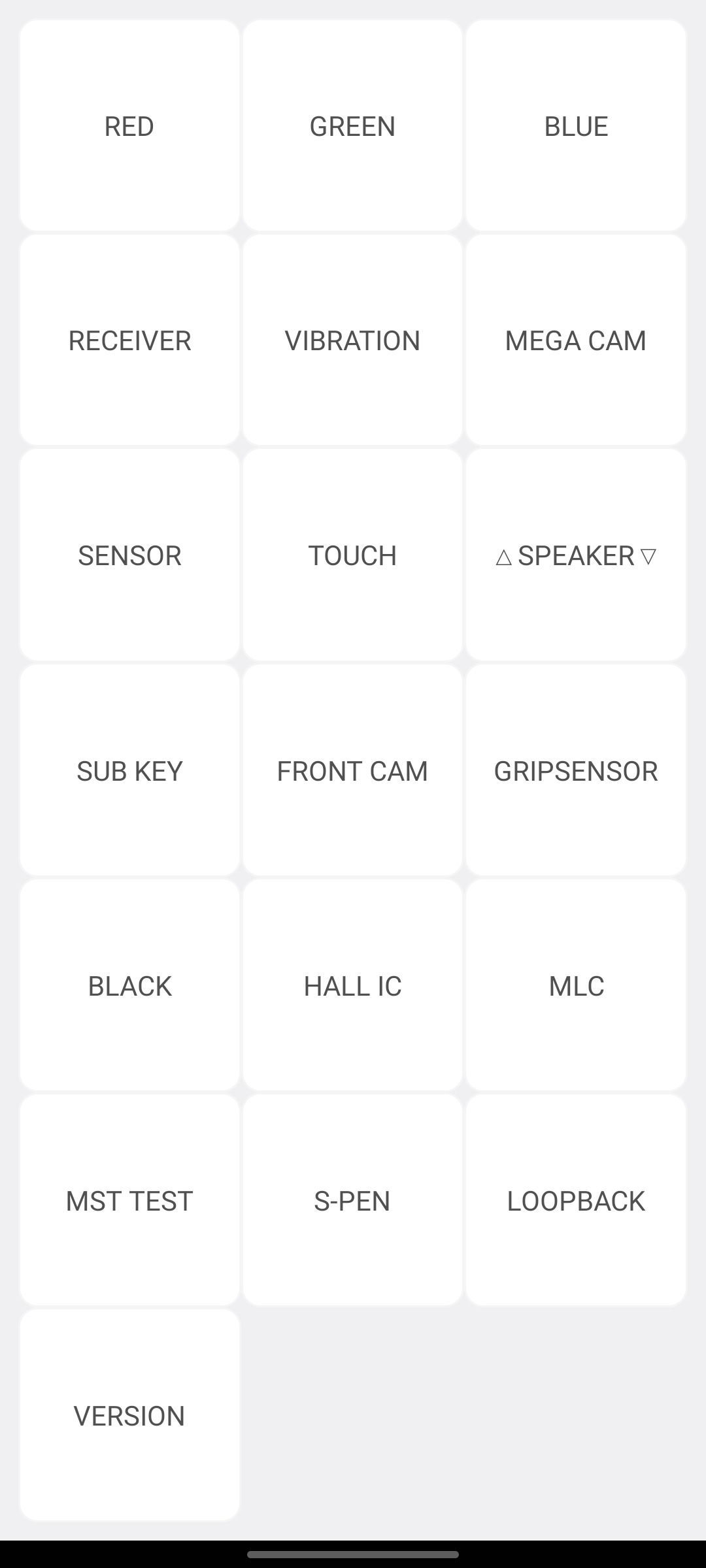Run the GRIPSENSOR check

tap(576, 771)
